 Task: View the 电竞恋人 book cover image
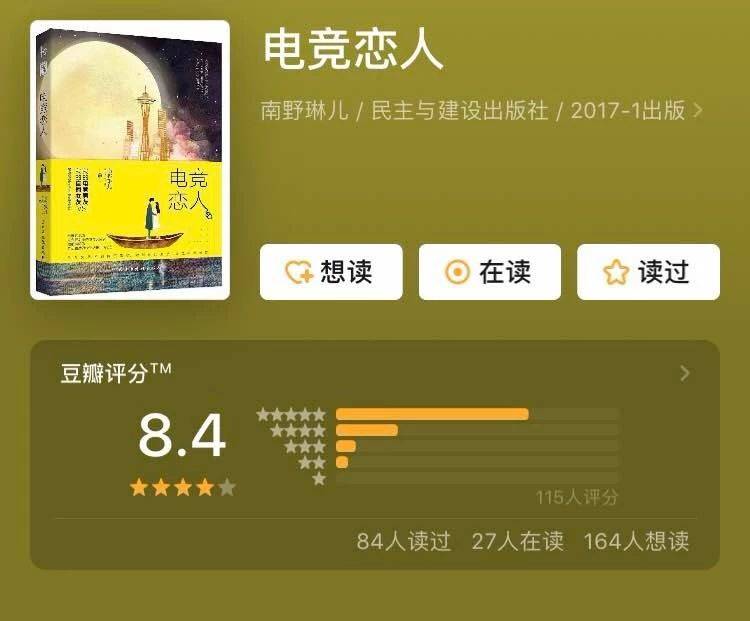coord(130,160)
